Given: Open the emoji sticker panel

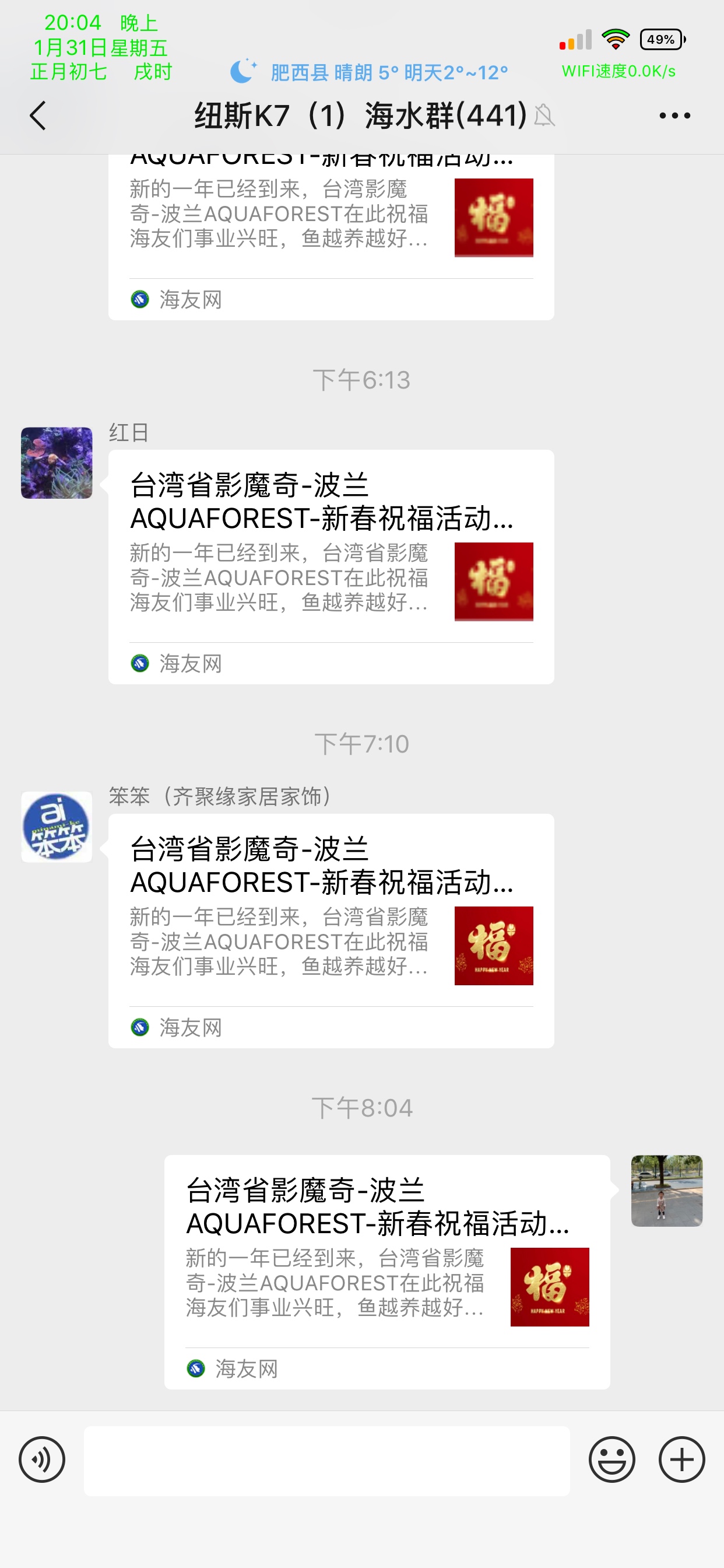Looking at the screenshot, I should coord(611,1459).
